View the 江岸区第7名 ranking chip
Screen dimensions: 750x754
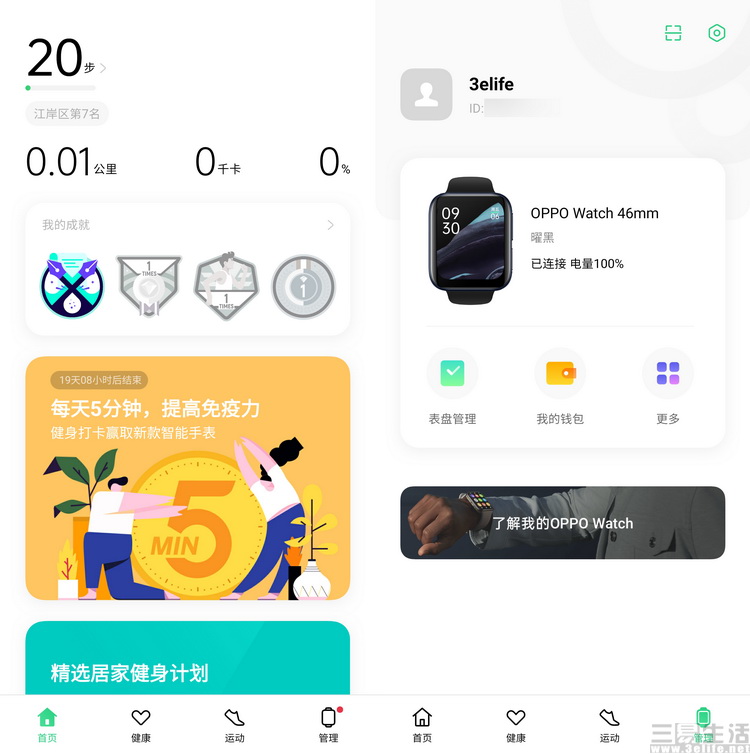click(67, 114)
